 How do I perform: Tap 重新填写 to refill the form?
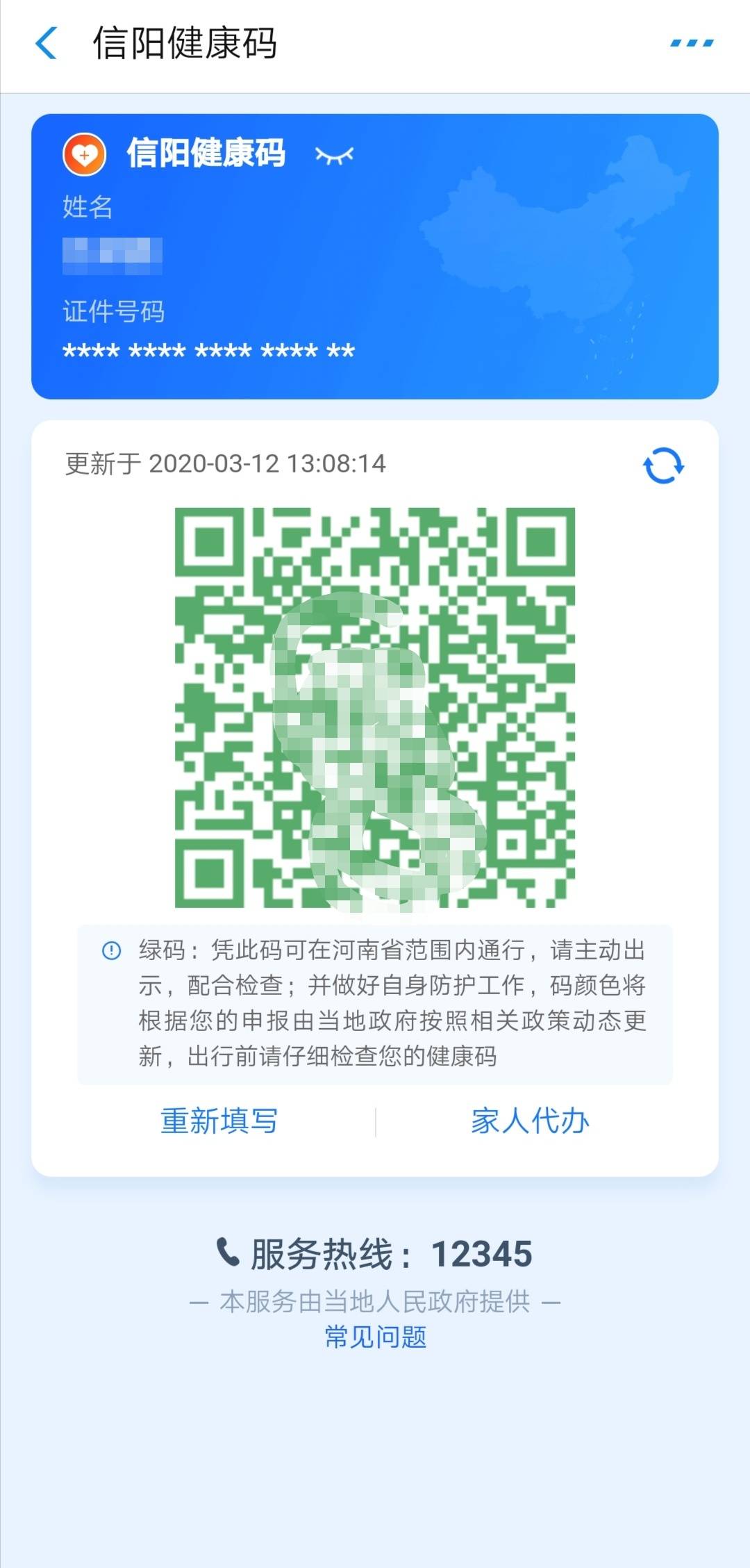coord(219,1121)
